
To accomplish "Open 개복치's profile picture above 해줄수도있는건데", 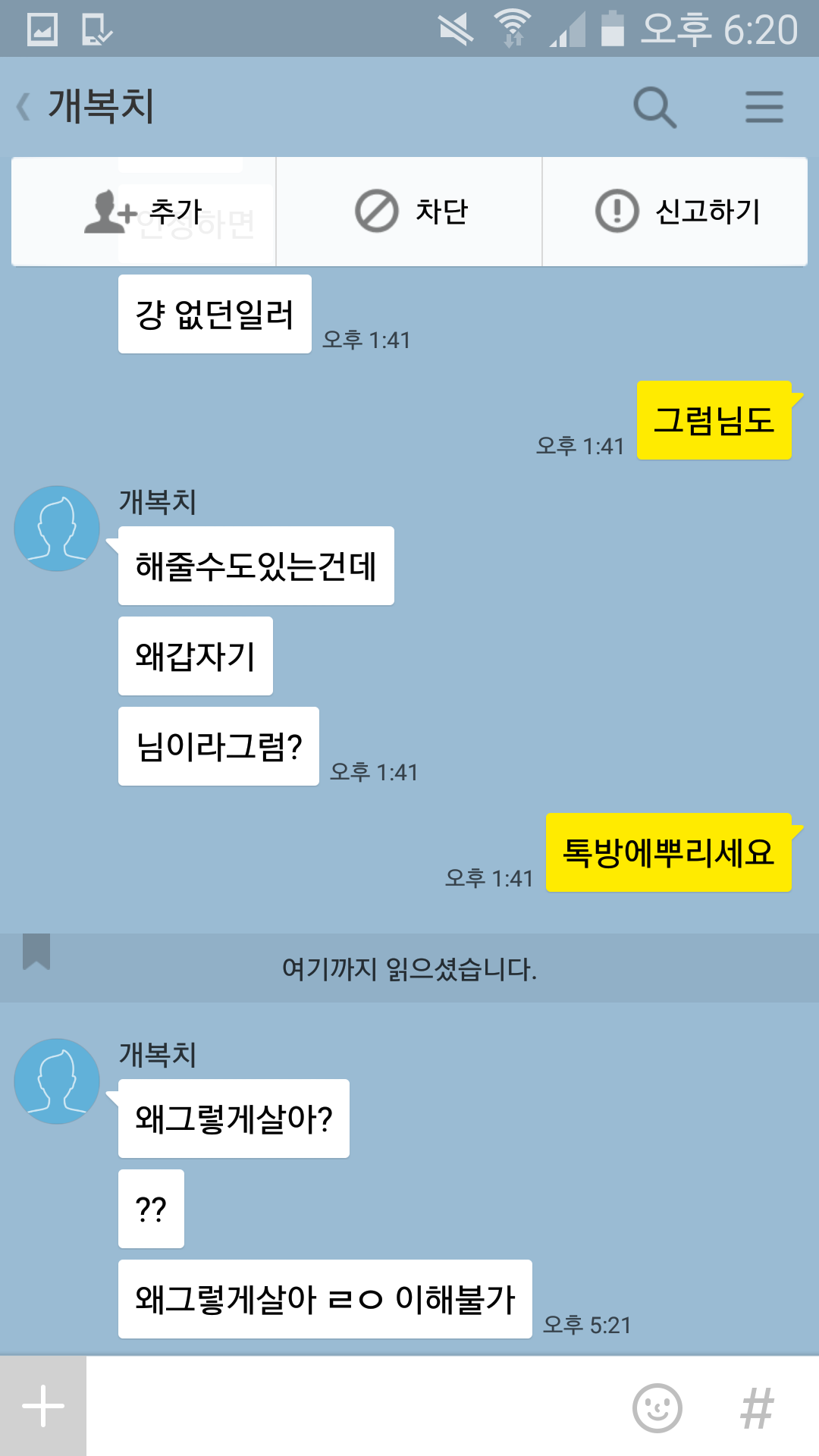I will pyautogui.click(x=57, y=529).
